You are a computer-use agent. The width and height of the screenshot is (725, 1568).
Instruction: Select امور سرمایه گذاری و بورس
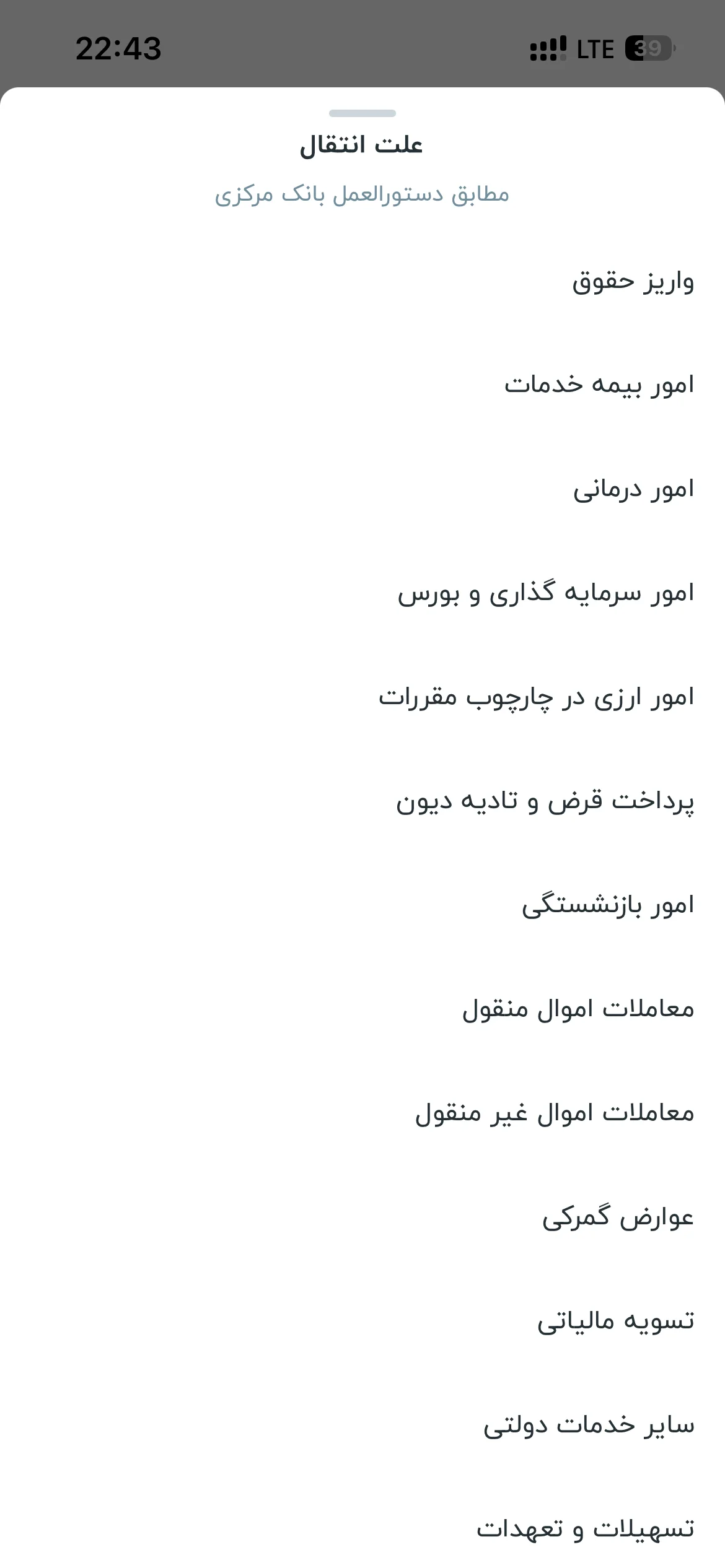click(x=362, y=595)
